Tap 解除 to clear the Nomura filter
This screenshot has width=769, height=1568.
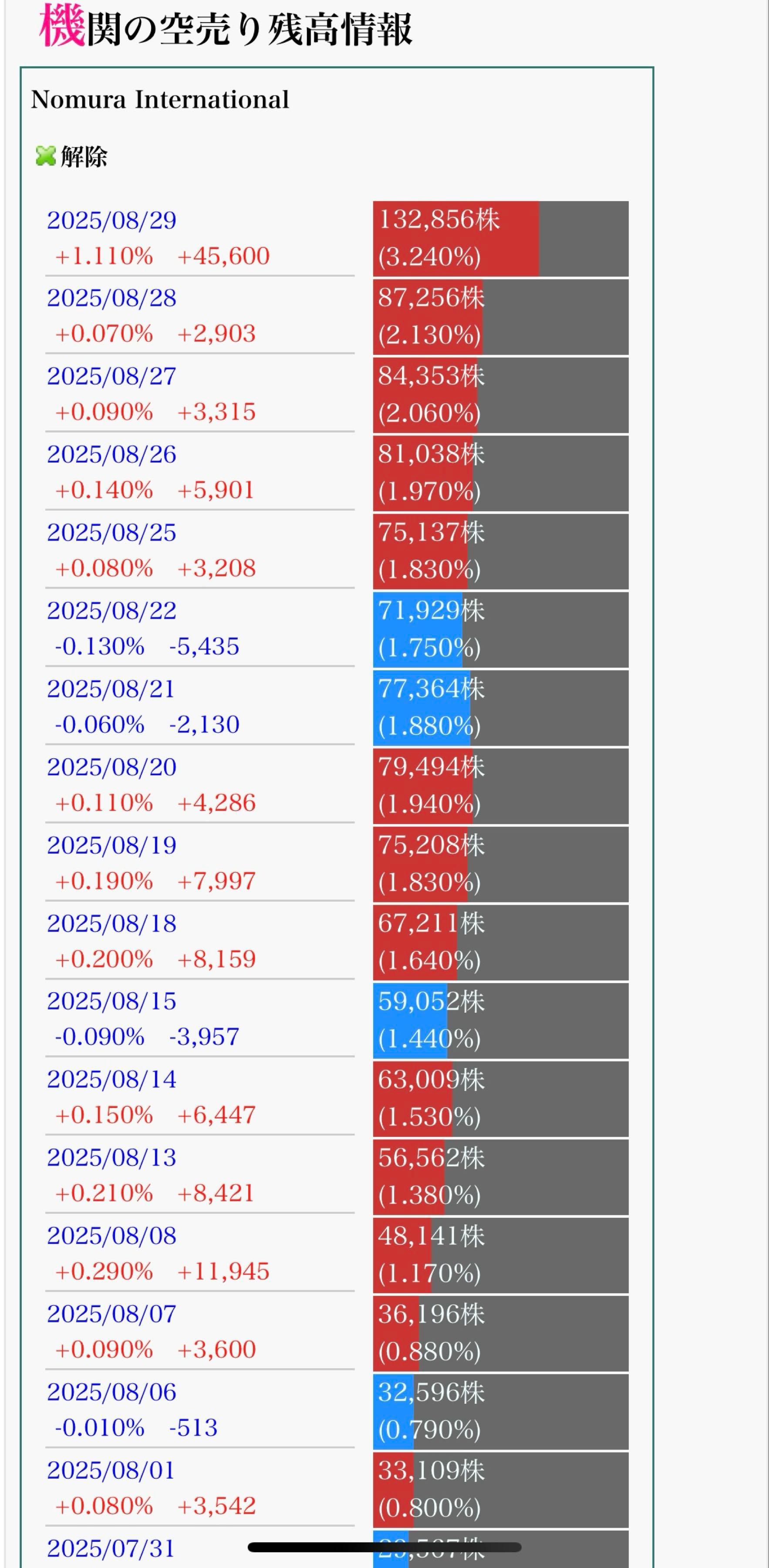pos(72,157)
